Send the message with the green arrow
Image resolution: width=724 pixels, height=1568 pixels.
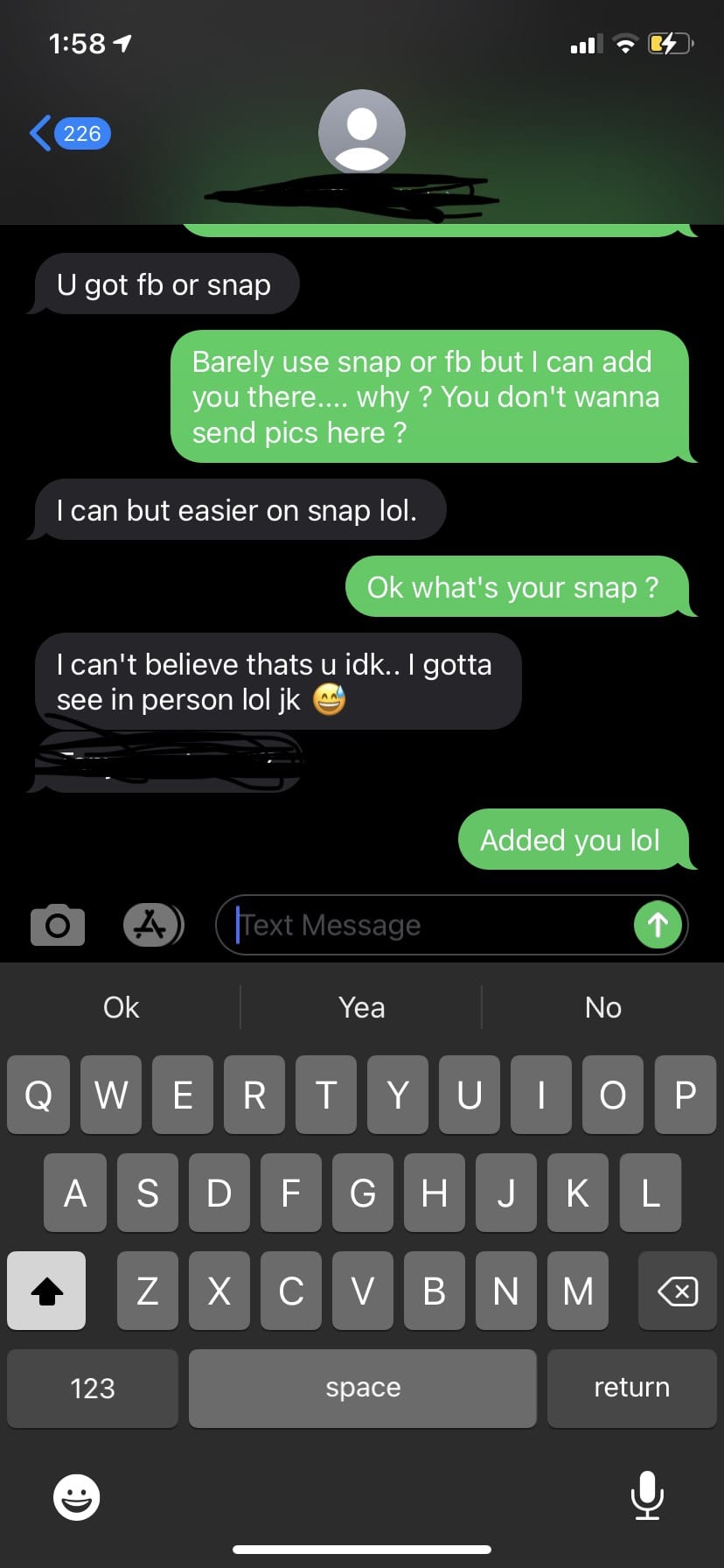658,925
